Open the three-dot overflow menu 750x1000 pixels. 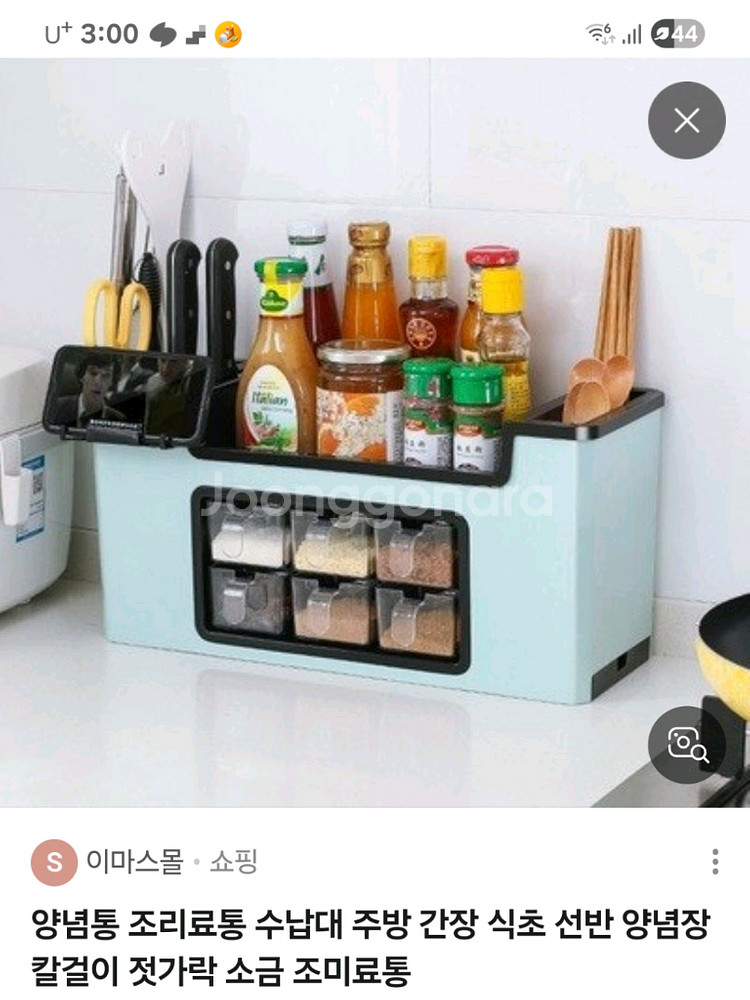(x=715, y=862)
